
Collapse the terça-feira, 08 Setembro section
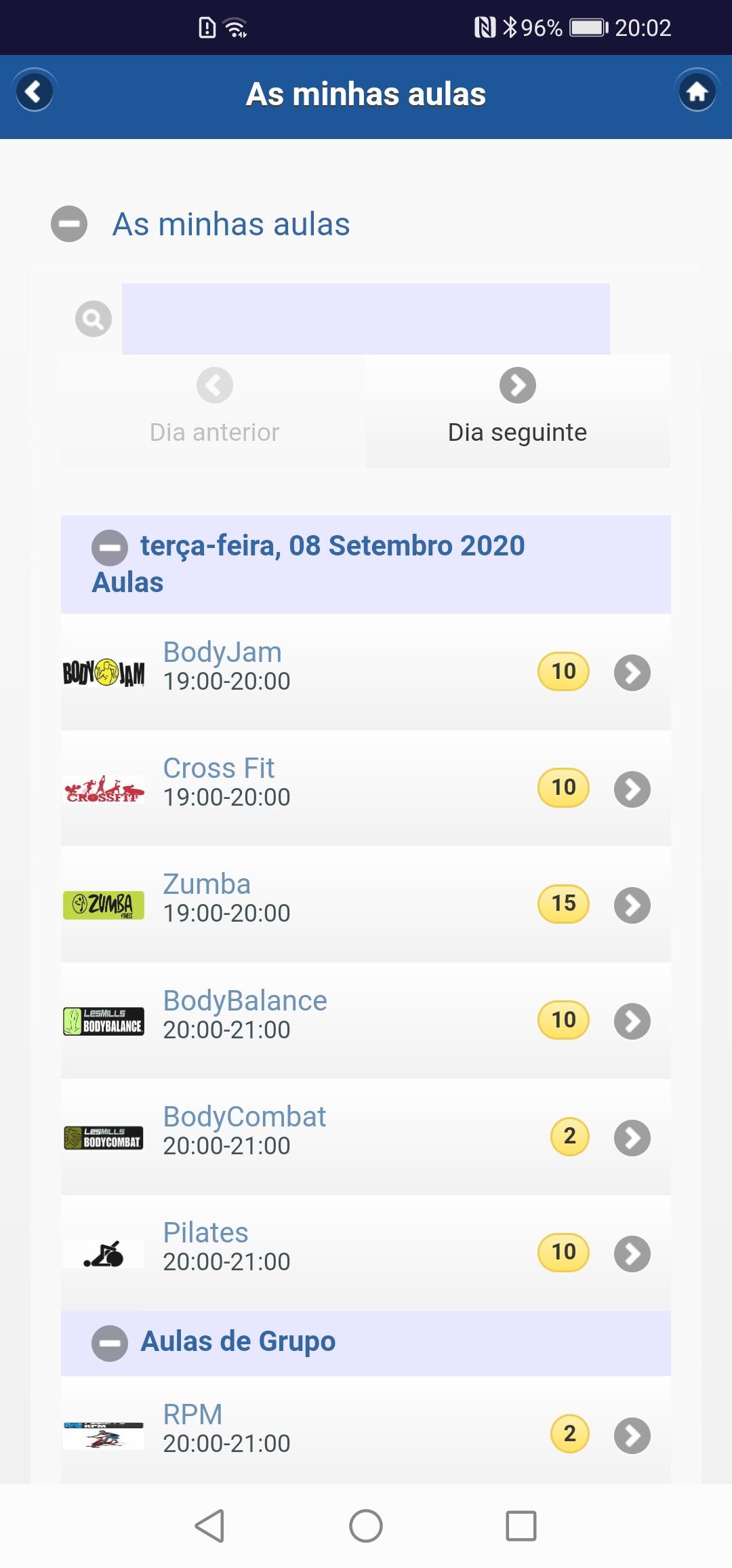click(110, 547)
